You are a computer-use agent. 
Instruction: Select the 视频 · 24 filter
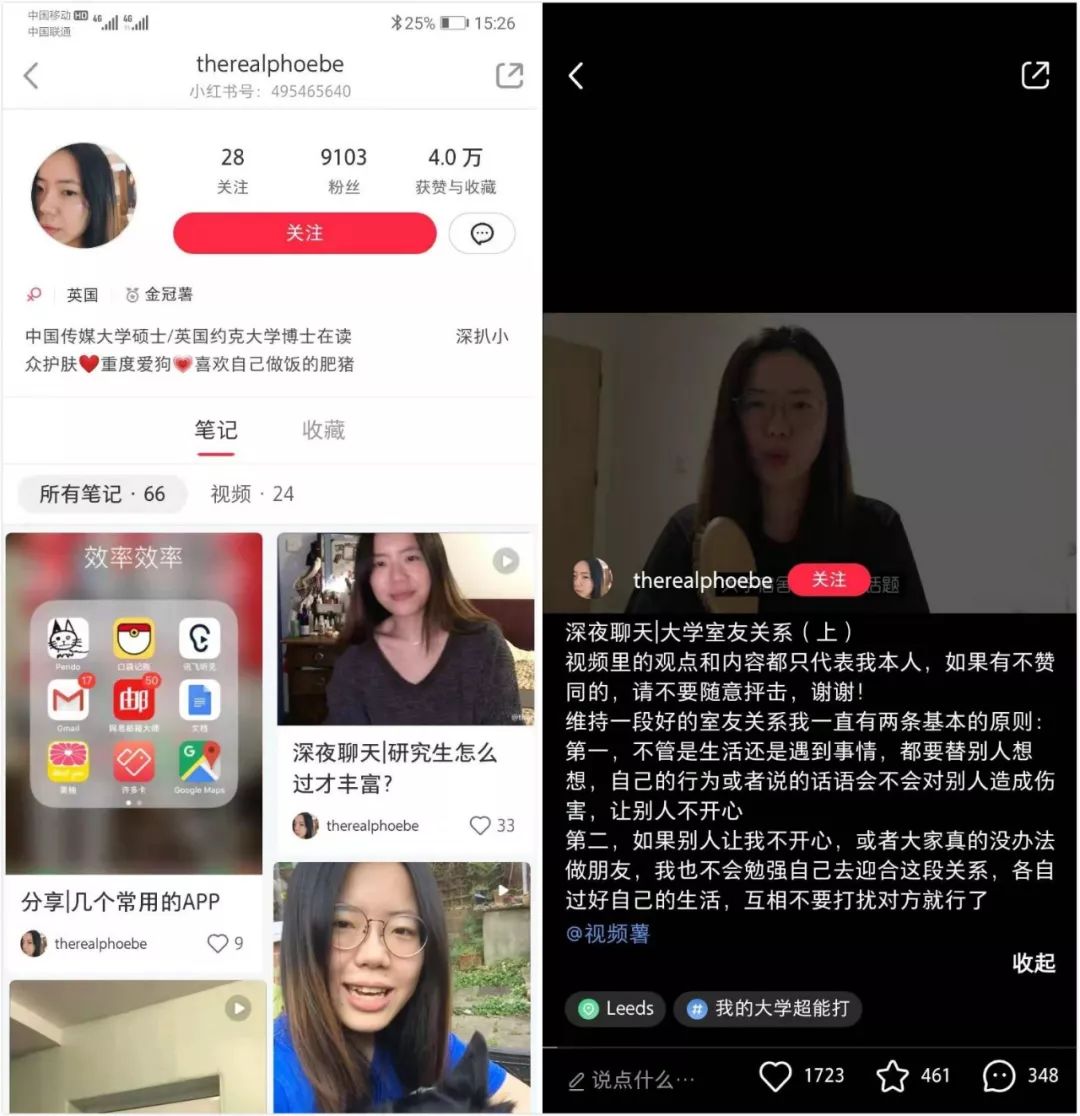click(x=252, y=494)
